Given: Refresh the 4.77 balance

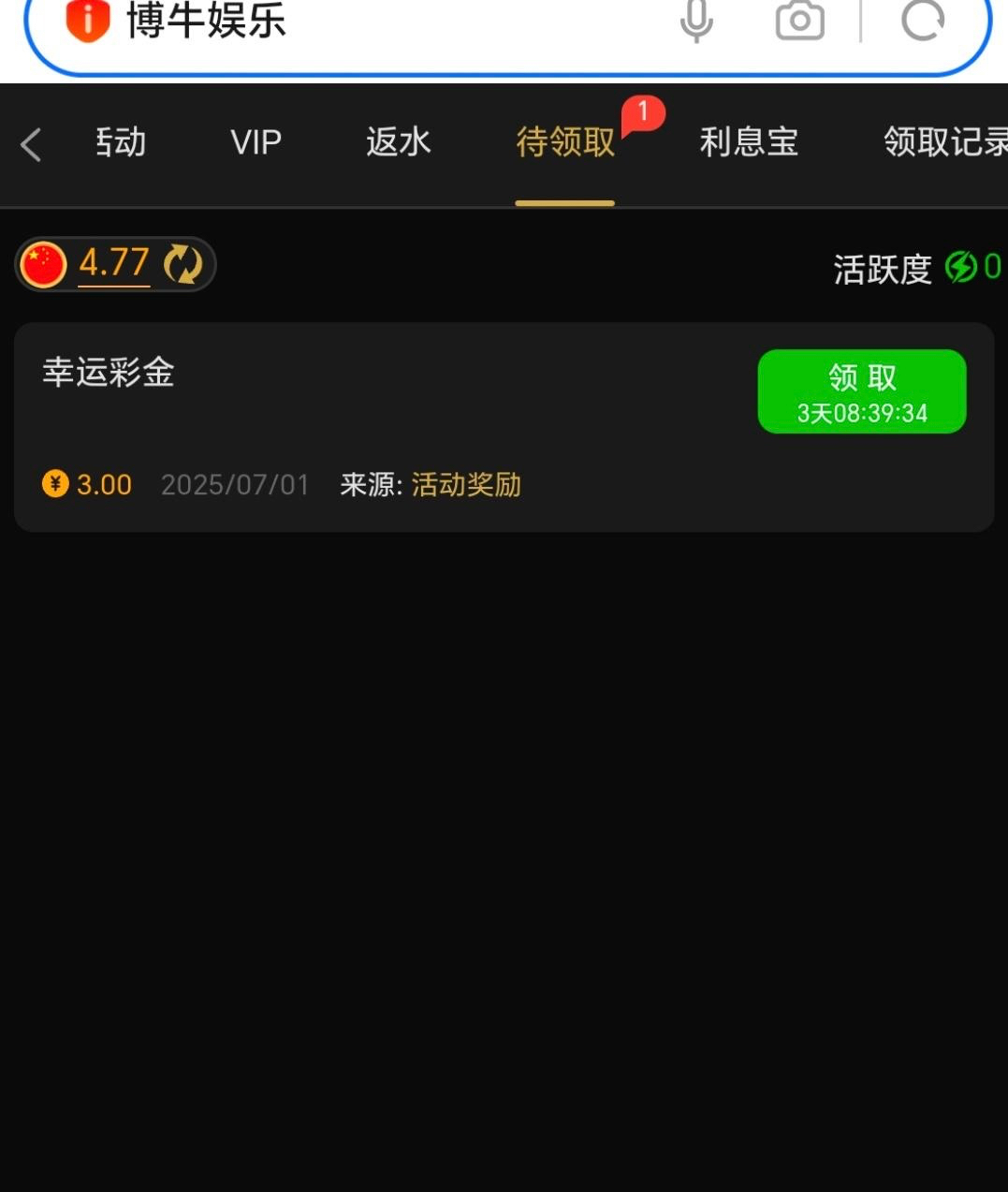Looking at the screenshot, I should [183, 264].
